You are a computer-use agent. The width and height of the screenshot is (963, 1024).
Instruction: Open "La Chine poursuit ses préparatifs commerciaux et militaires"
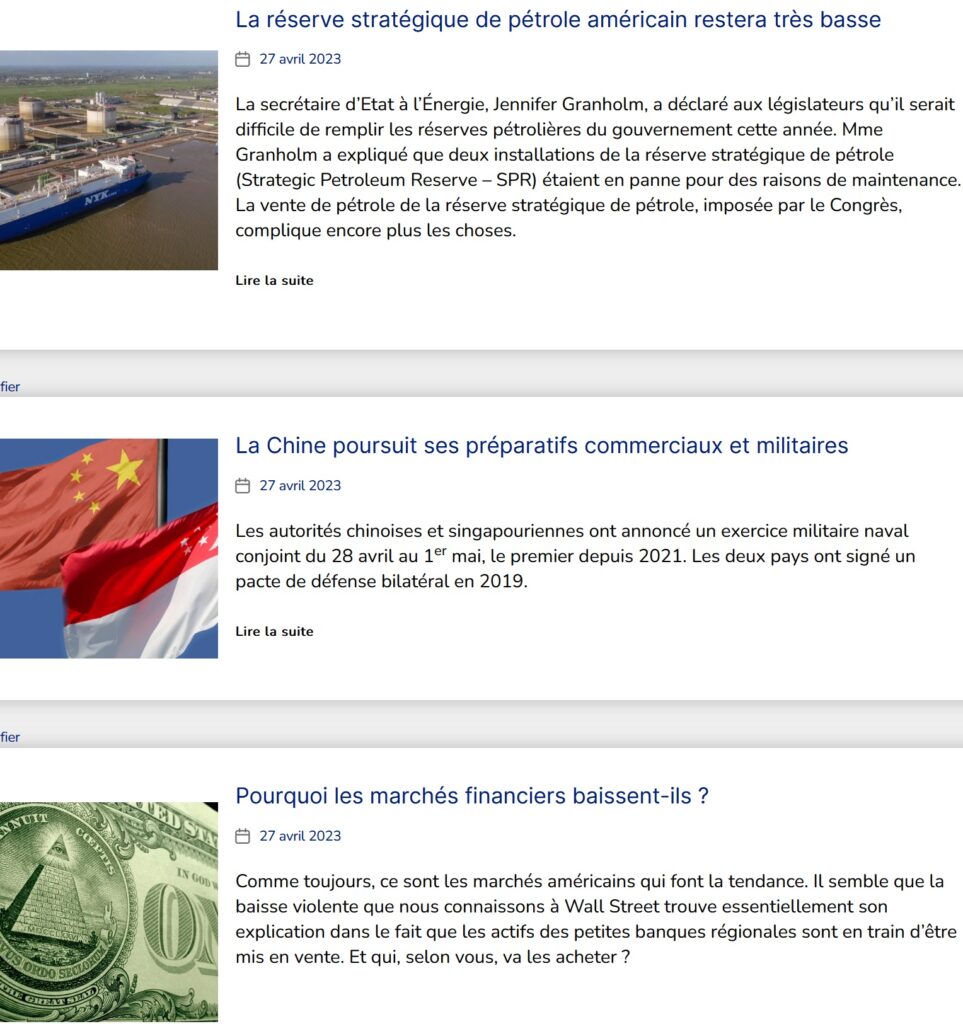(x=542, y=445)
